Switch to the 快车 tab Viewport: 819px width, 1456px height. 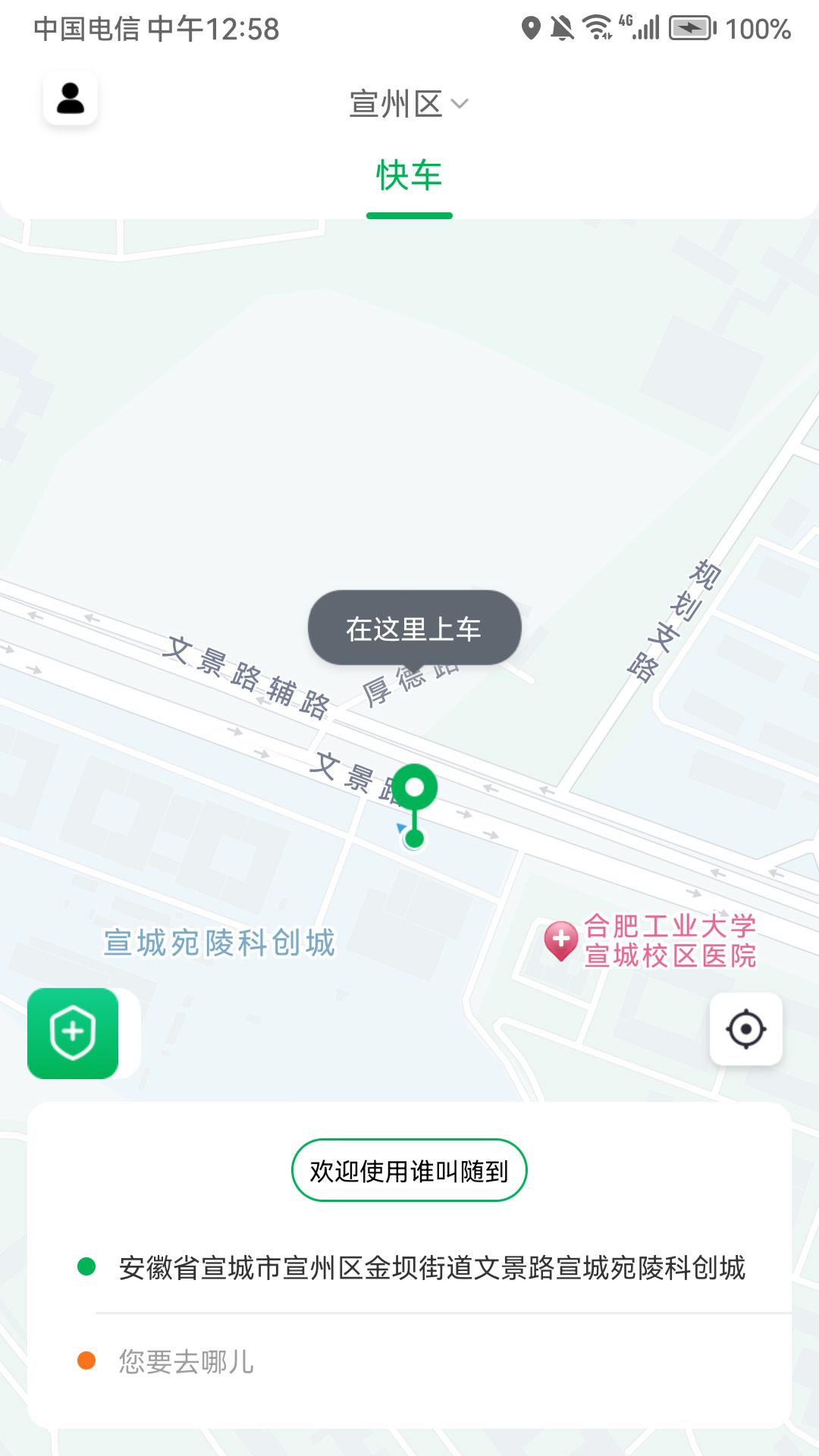pos(408,176)
